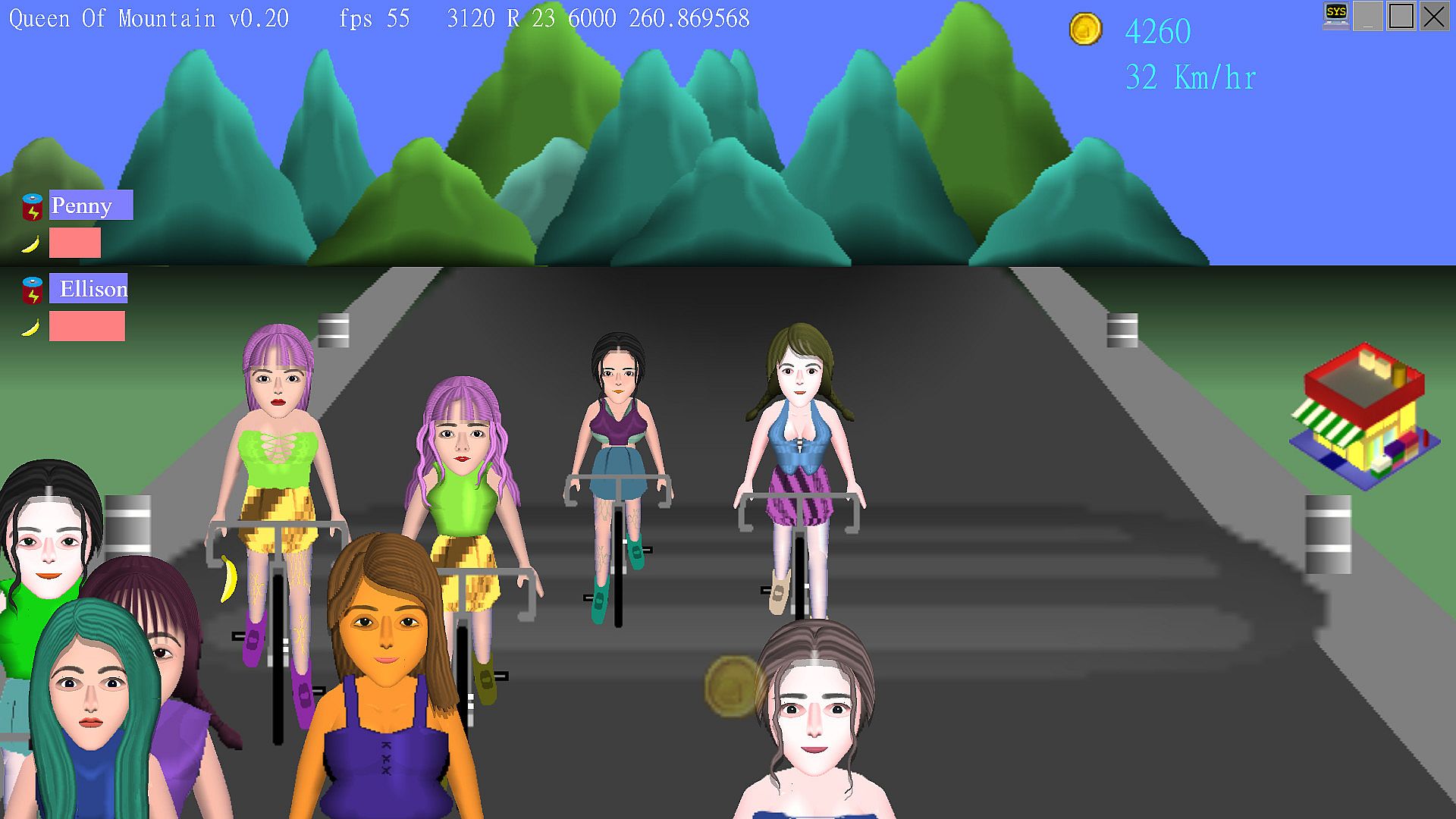The width and height of the screenshot is (1456, 819).
Task: Use Penny's energy drink can
Action: point(32,207)
